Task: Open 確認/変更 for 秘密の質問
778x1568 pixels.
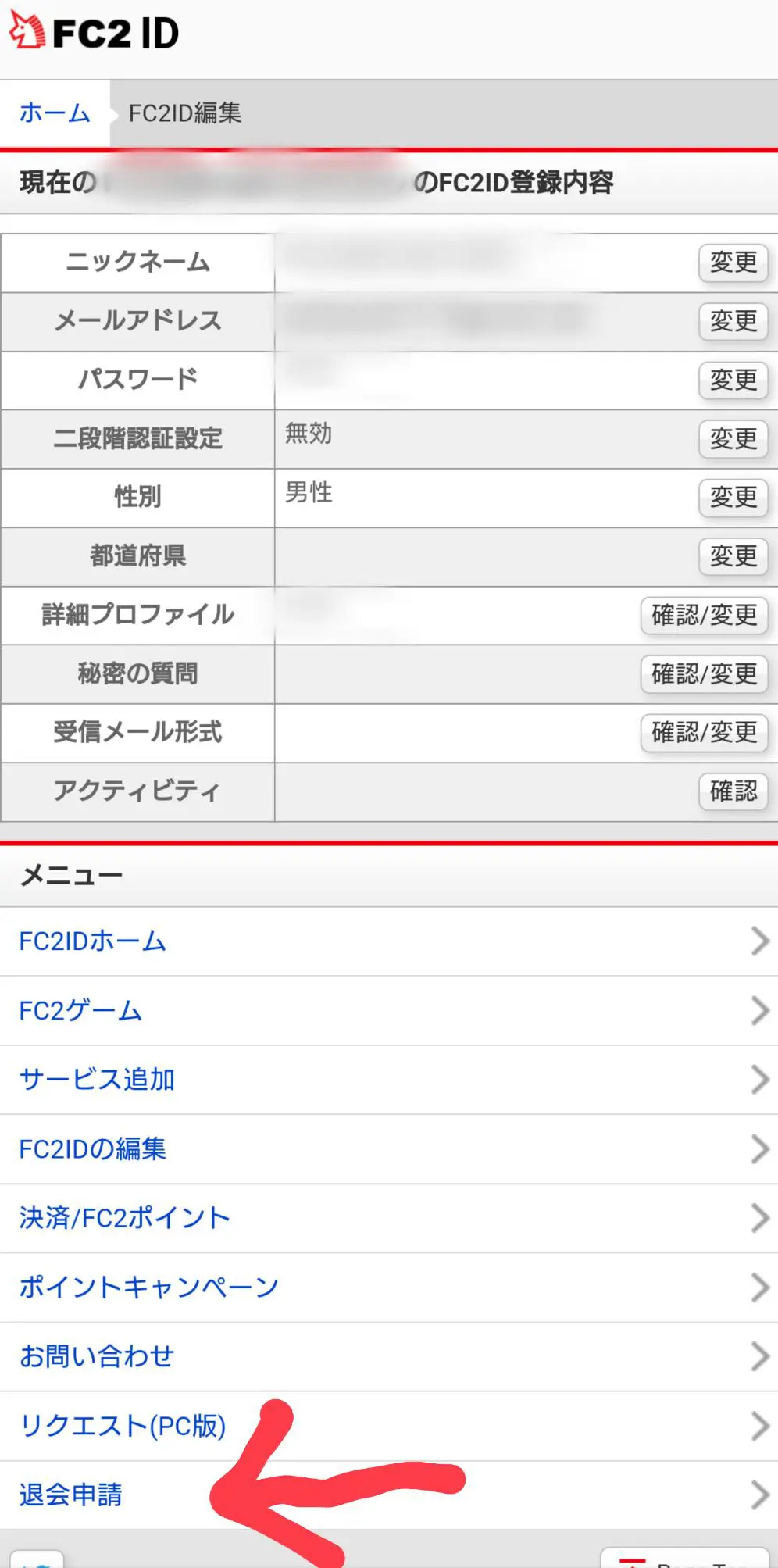Action: tap(704, 674)
